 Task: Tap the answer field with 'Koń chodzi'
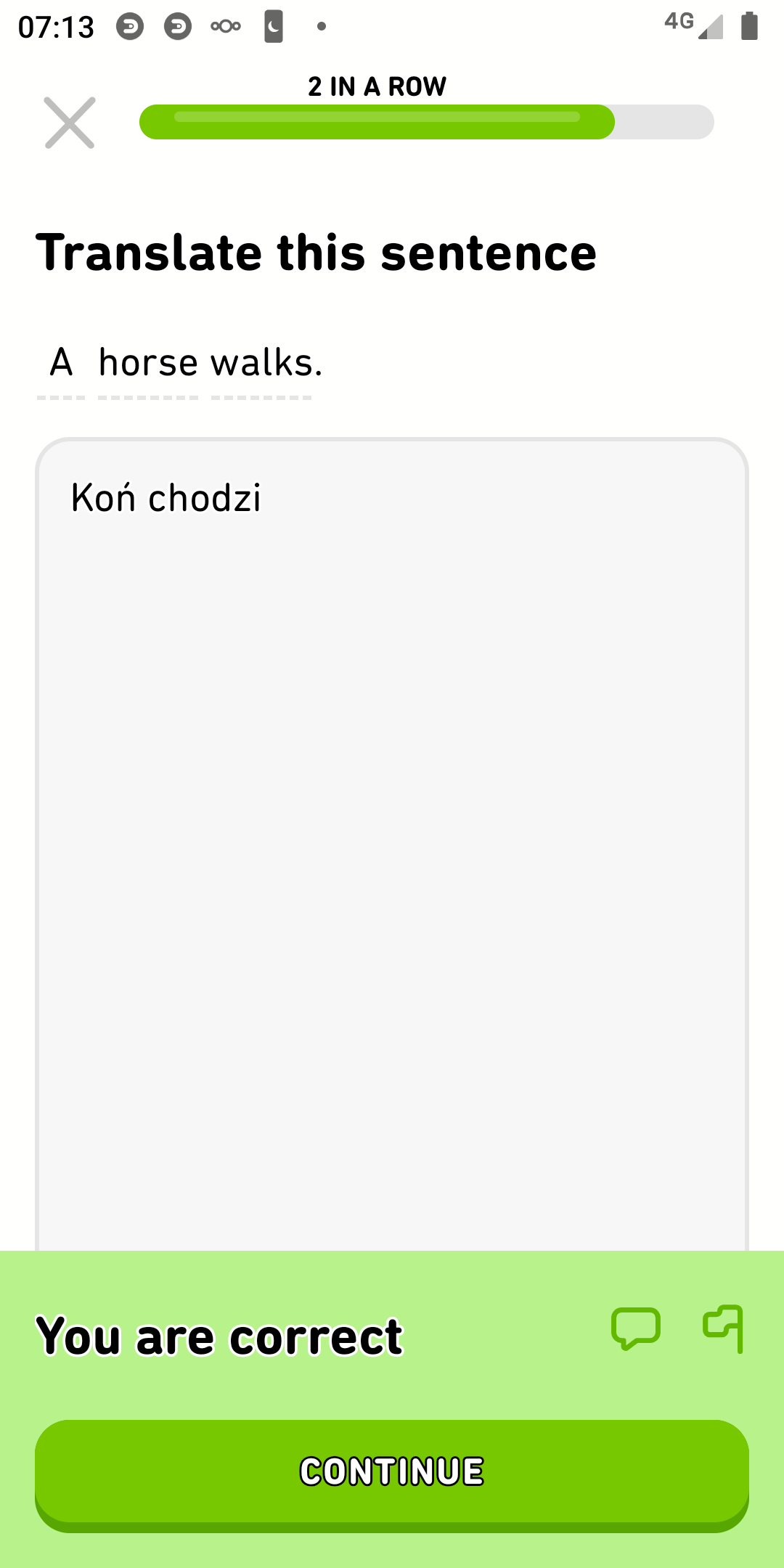(x=392, y=799)
